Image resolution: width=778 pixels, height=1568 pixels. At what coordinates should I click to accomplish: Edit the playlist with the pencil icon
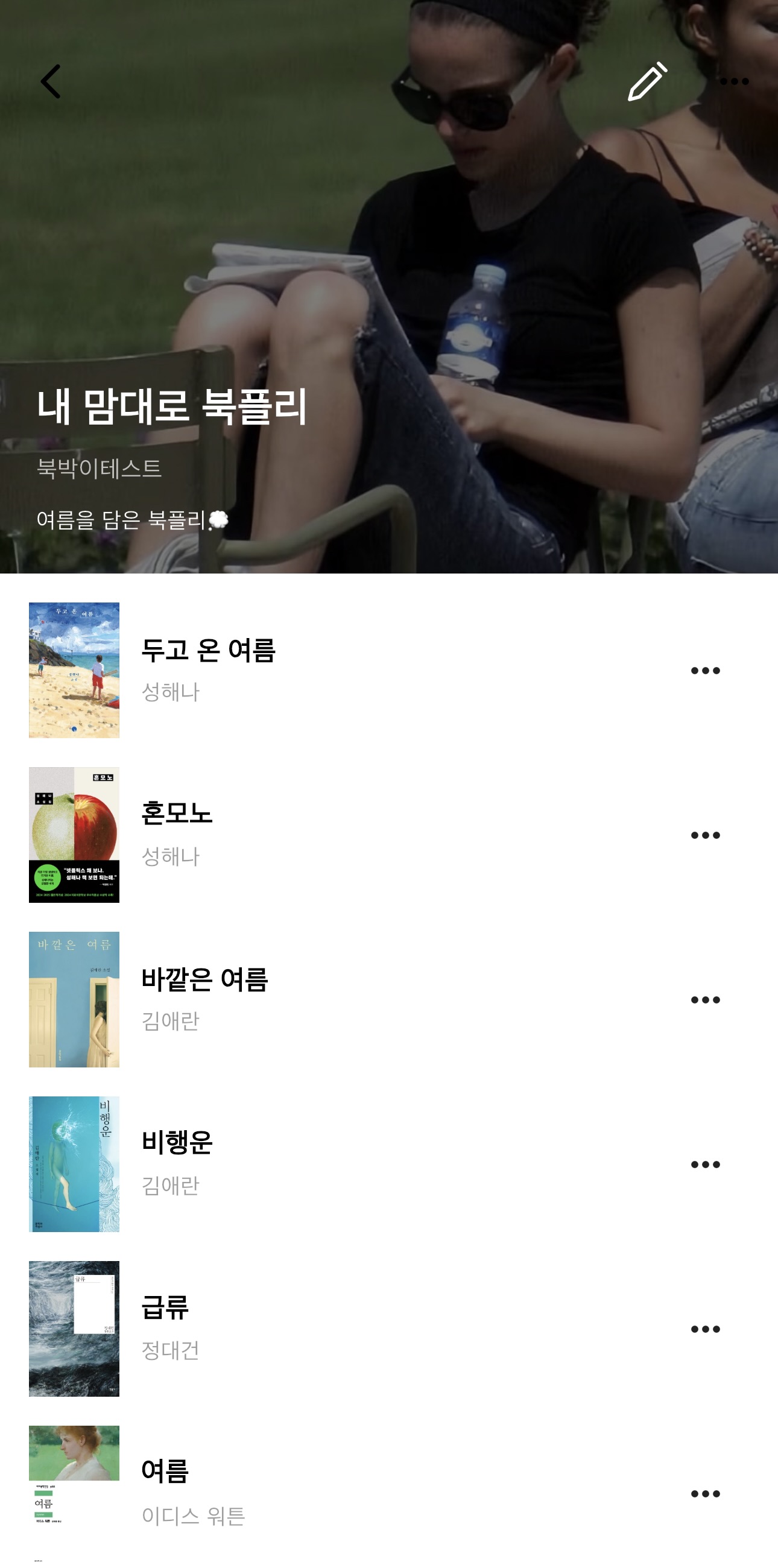647,81
